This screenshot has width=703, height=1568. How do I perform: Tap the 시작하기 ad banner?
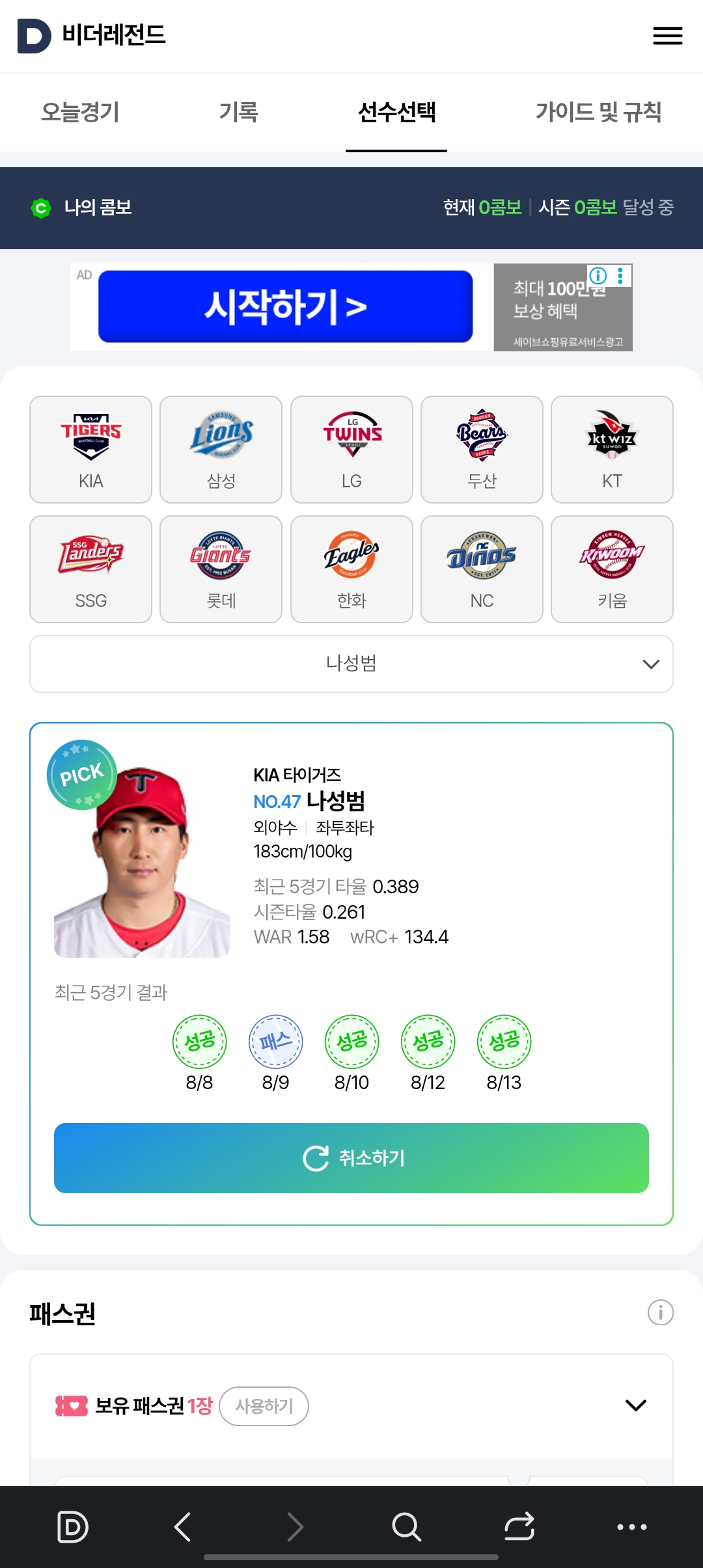(285, 306)
